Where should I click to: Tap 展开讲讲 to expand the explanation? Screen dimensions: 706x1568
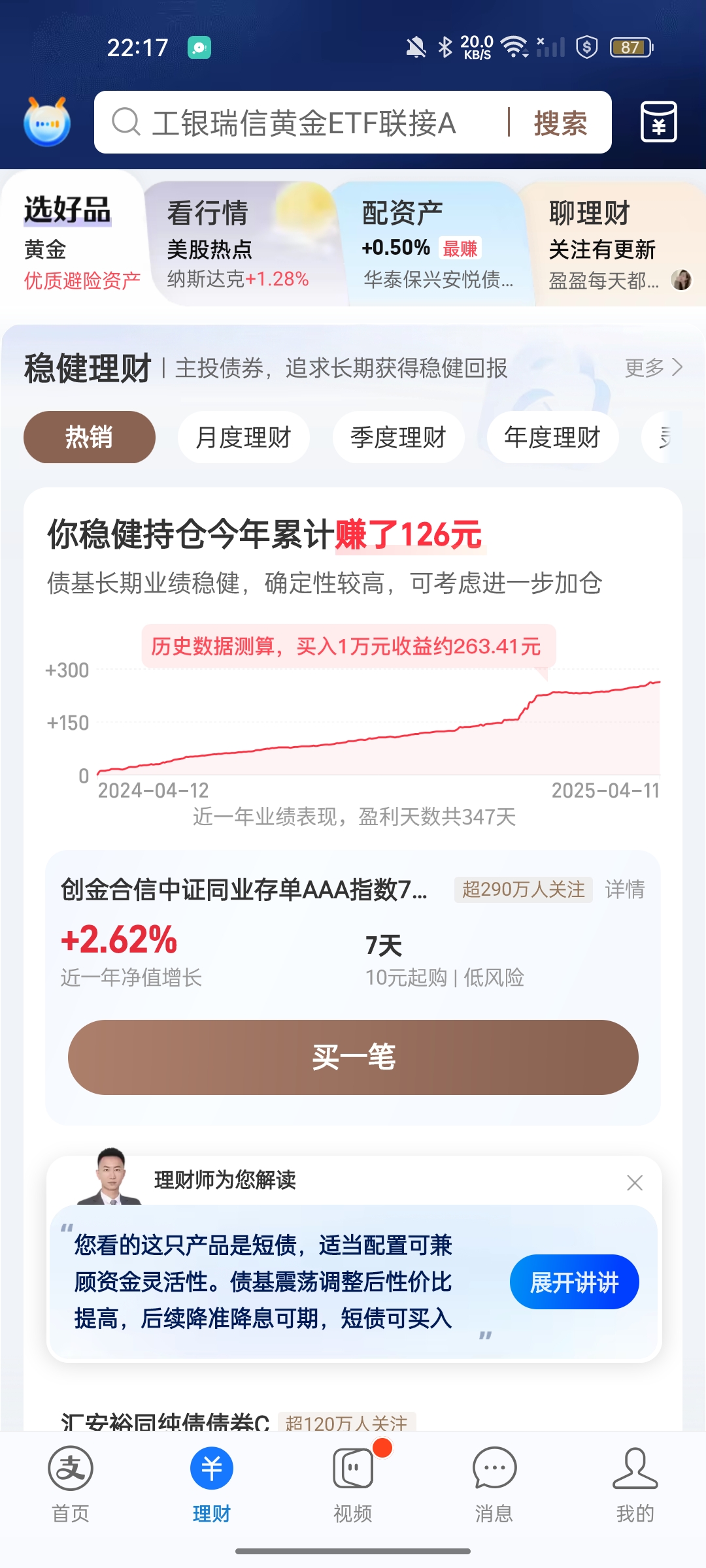(x=574, y=1281)
